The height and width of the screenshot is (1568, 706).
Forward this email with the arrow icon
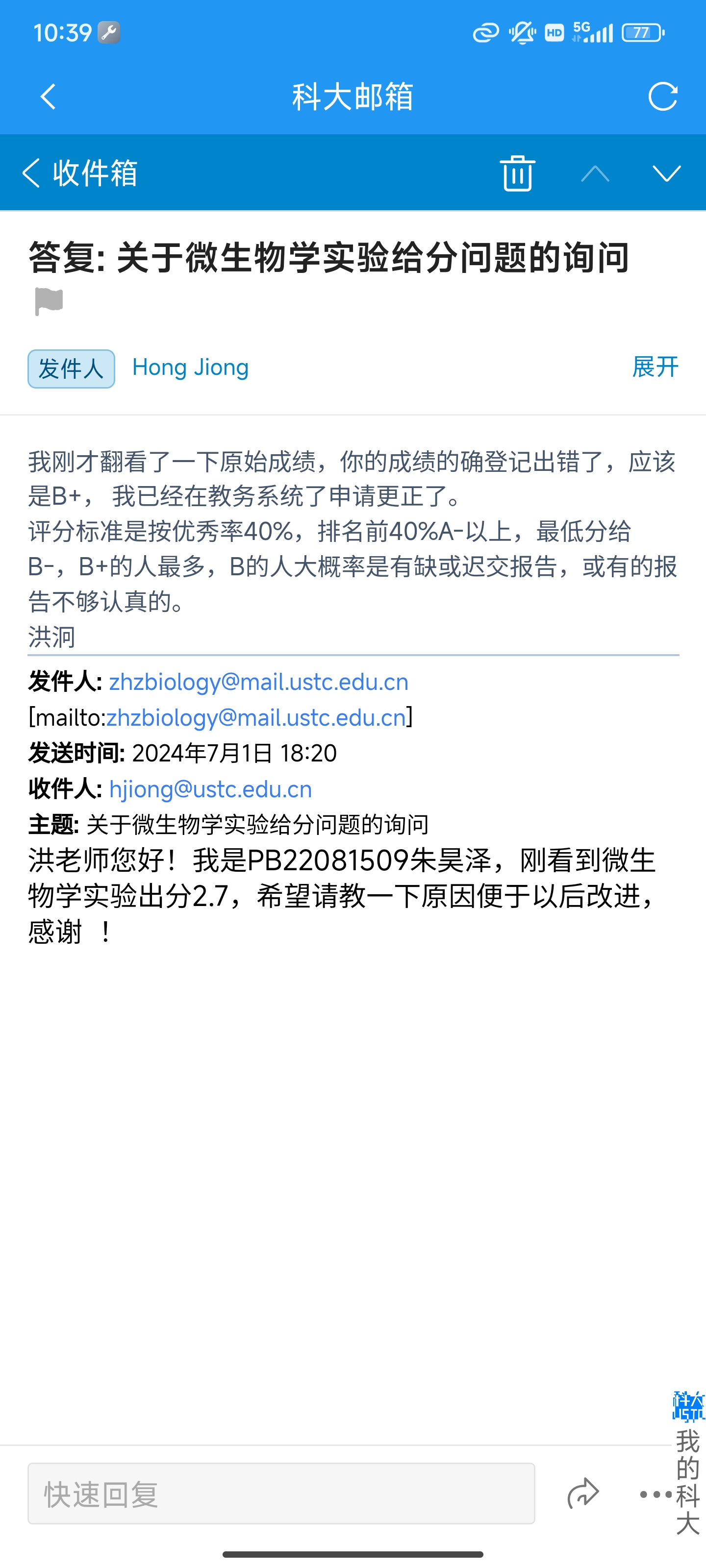pyautogui.click(x=583, y=1494)
